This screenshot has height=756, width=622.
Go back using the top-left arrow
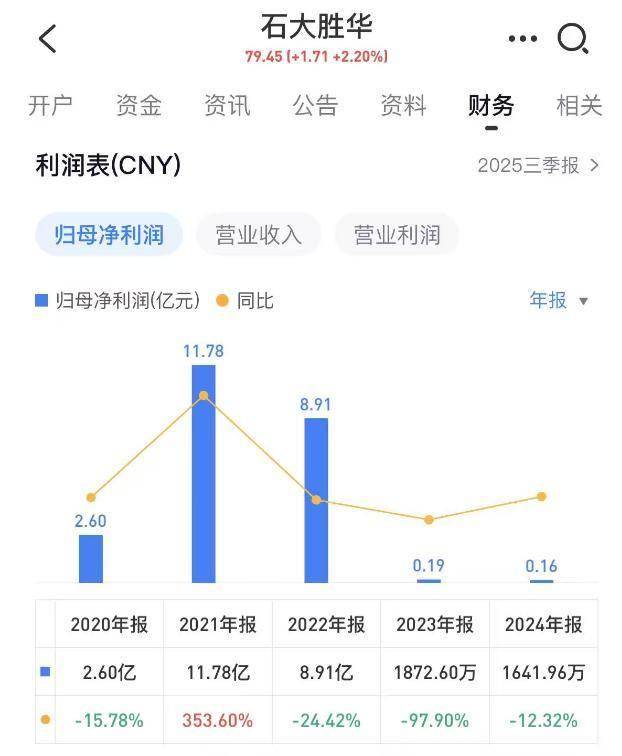click(x=47, y=39)
